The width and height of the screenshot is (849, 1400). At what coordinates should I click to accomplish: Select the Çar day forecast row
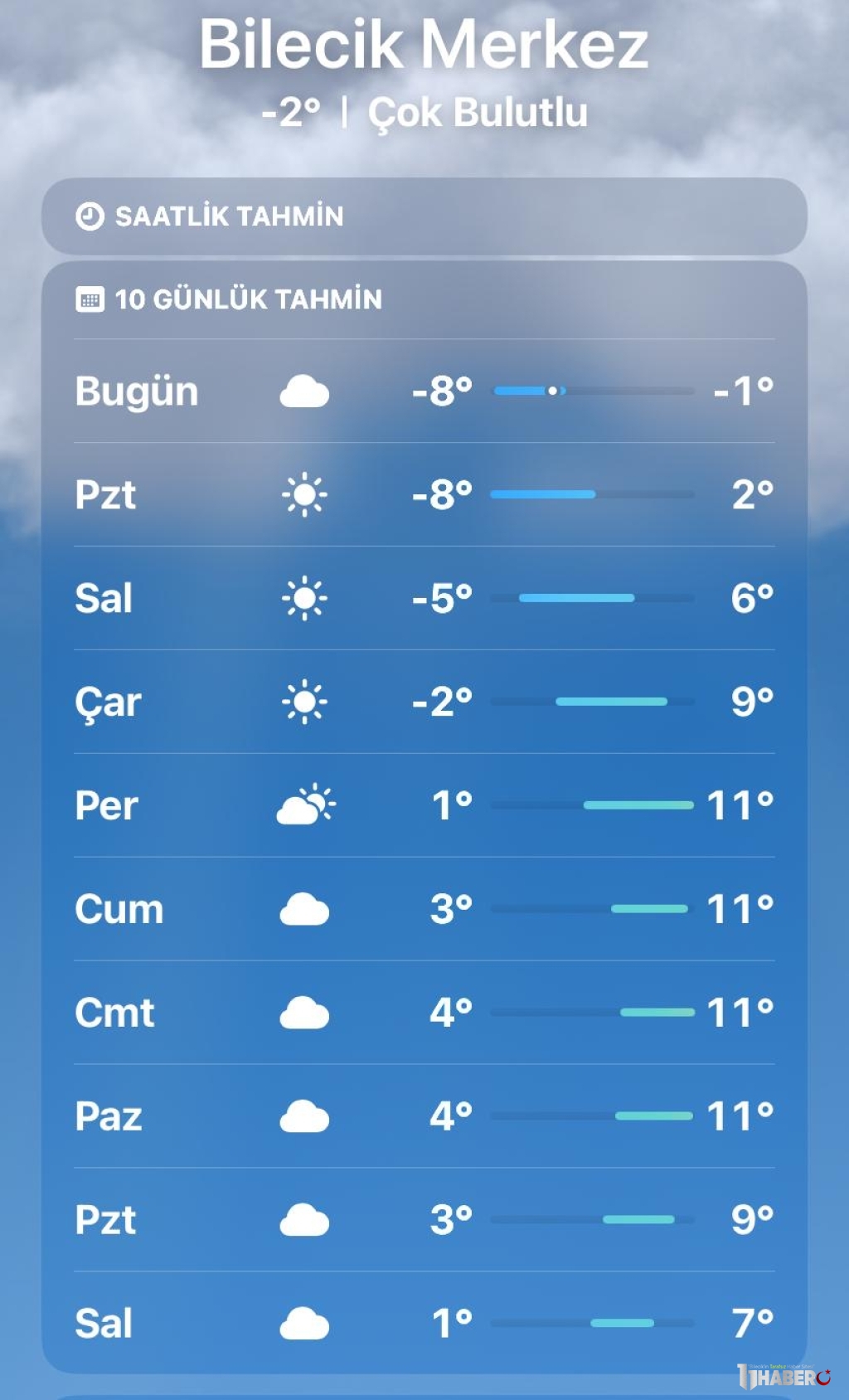(x=424, y=702)
